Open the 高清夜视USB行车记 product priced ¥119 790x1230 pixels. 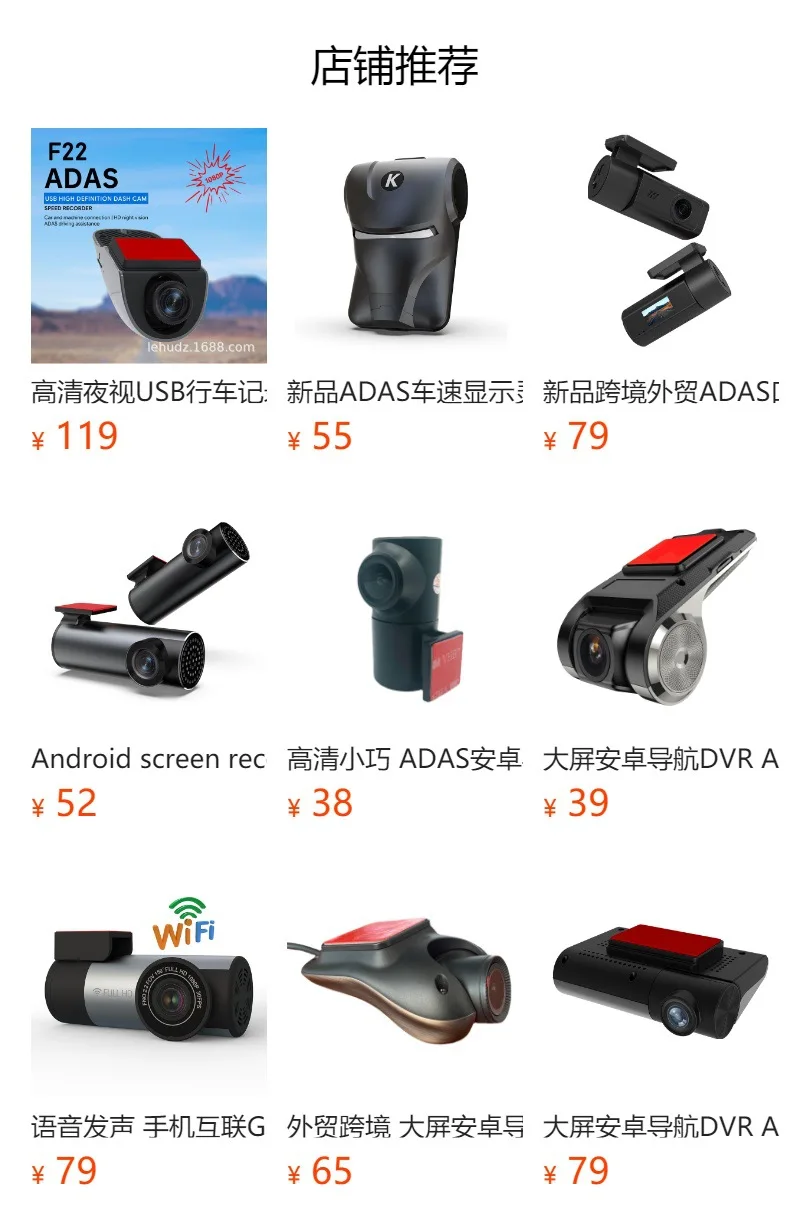tap(149, 246)
